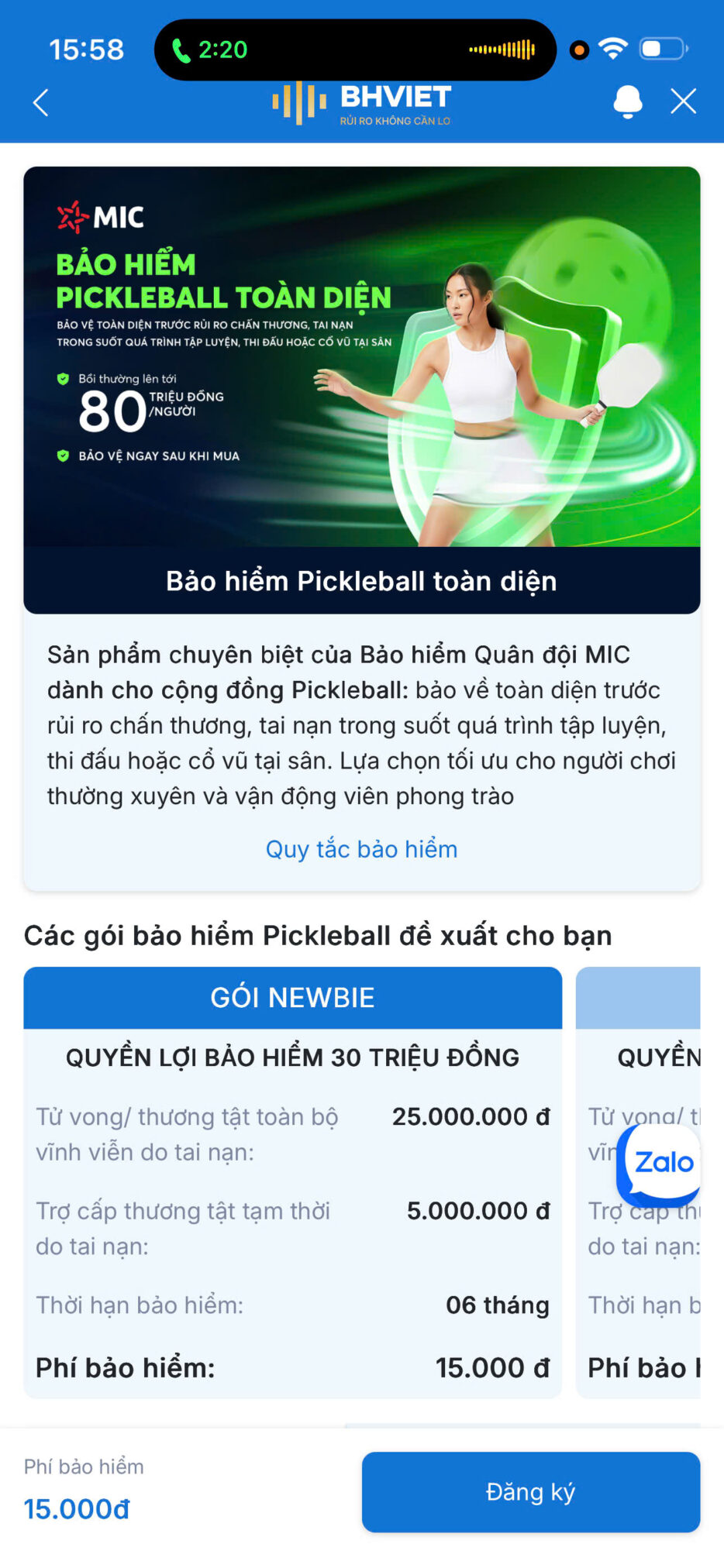Close the BHVIET insurance page
Viewport: 724px width, 1568px height.
click(x=683, y=101)
